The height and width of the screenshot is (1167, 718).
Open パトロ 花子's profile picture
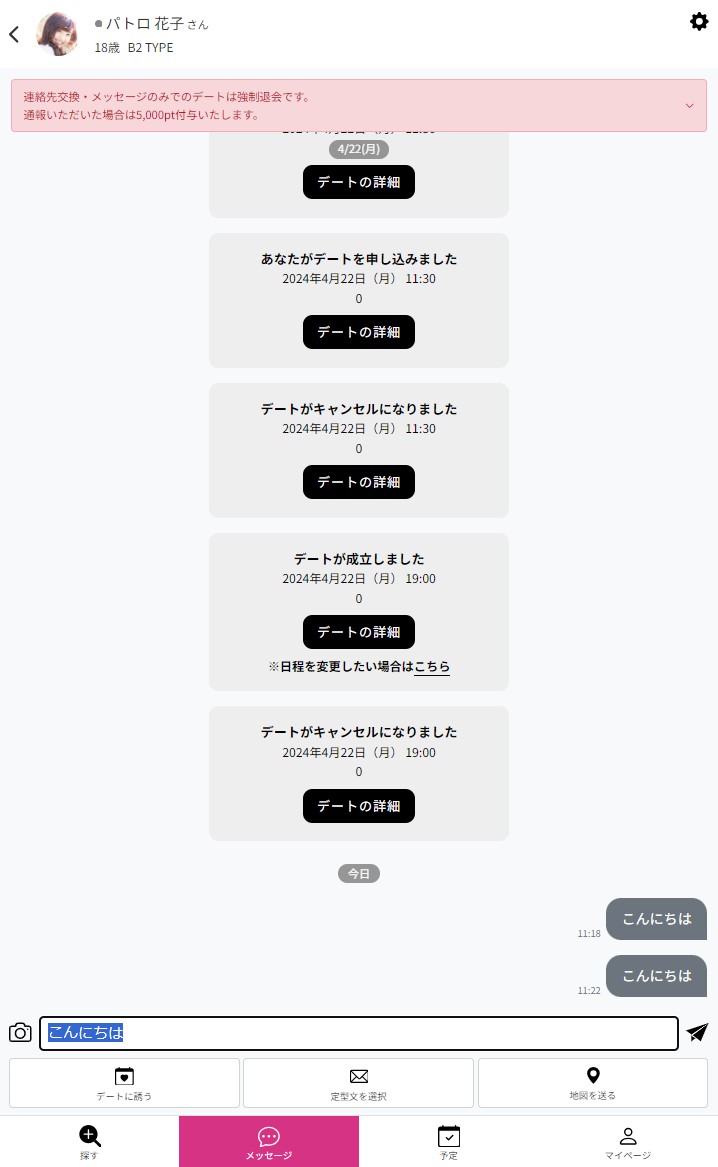[x=57, y=34]
